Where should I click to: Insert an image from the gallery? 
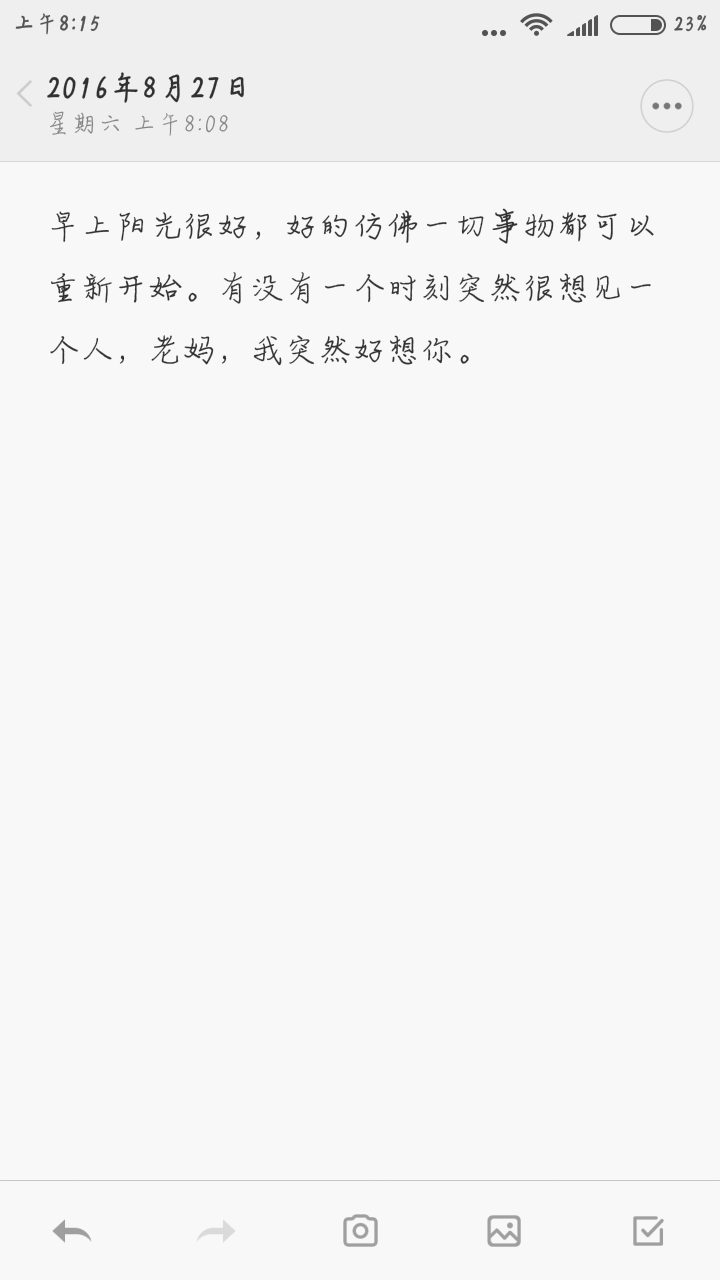[503, 1230]
